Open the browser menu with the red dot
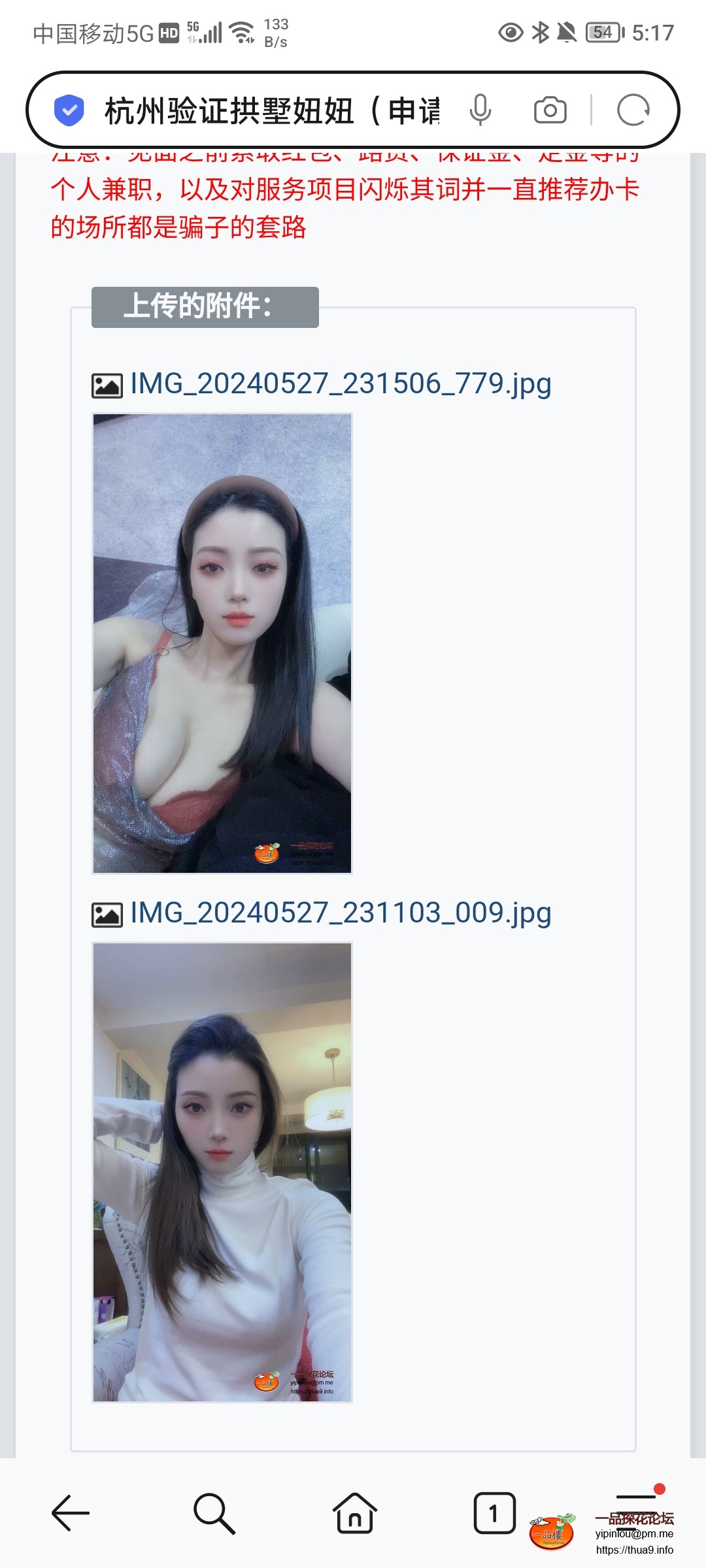 [x=635, y=1503]
